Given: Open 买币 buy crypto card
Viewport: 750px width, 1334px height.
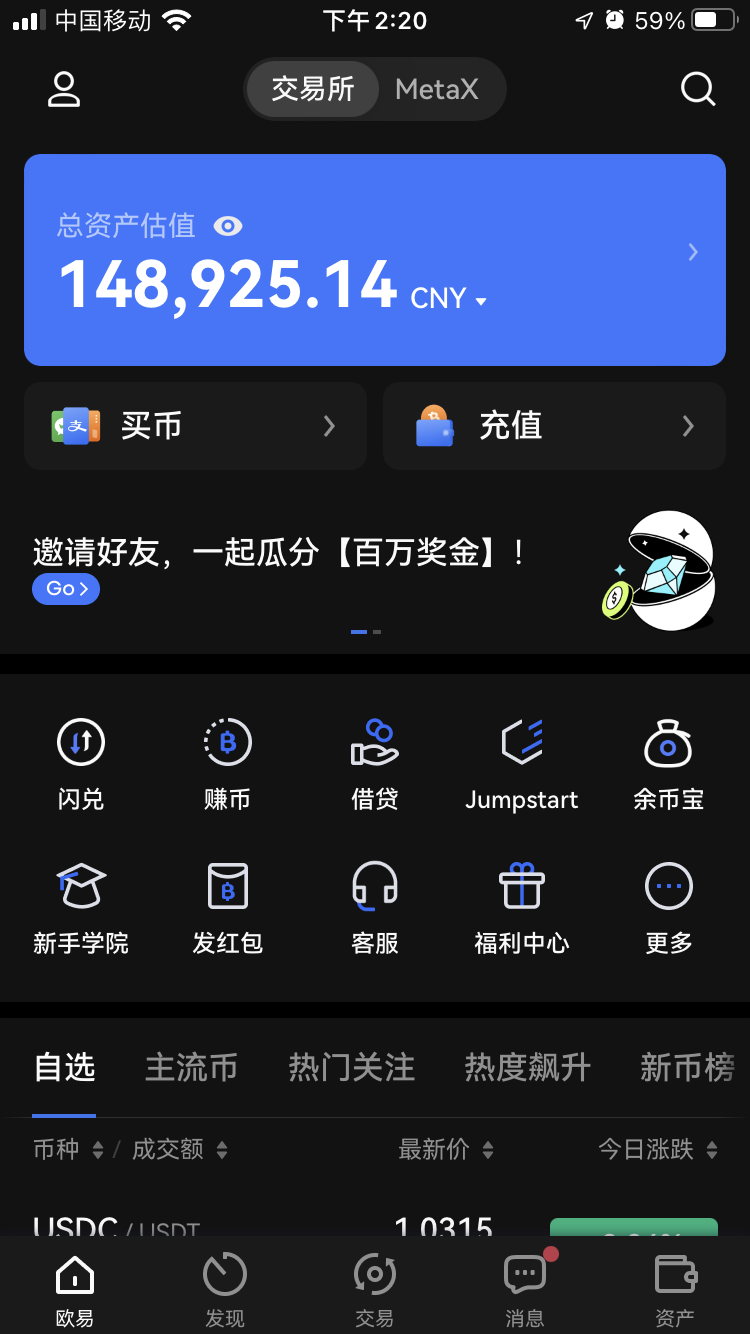Looking at the screenshot, I should pyautogui.click(x=195, y=426).
